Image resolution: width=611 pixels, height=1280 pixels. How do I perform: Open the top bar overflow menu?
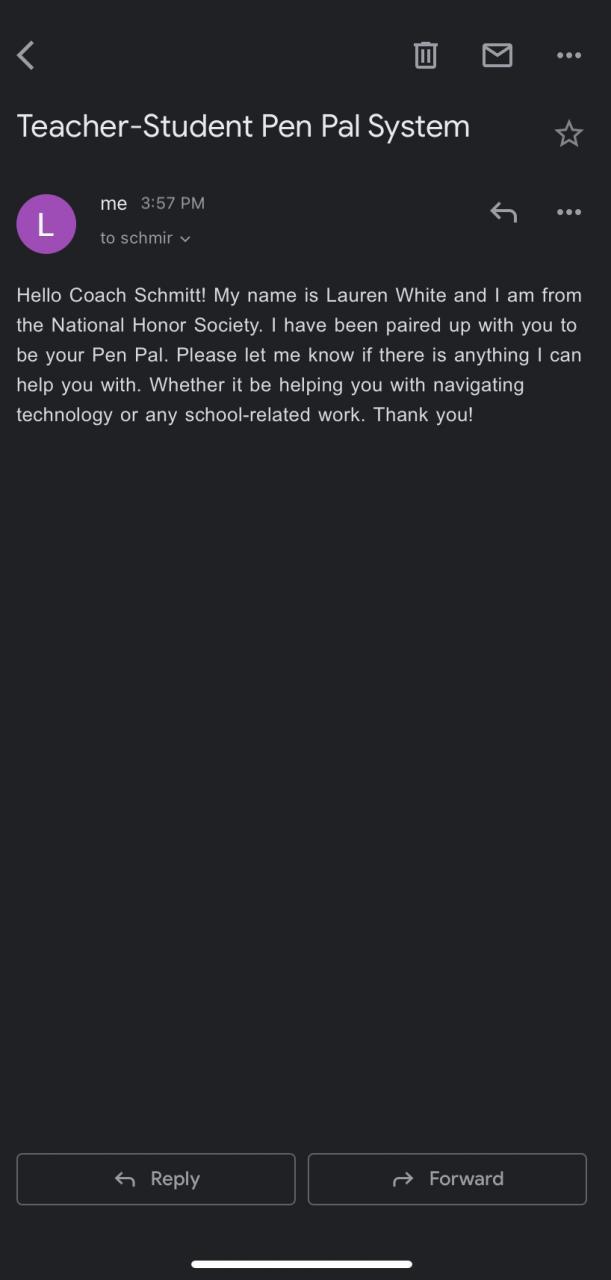(568, 55)
